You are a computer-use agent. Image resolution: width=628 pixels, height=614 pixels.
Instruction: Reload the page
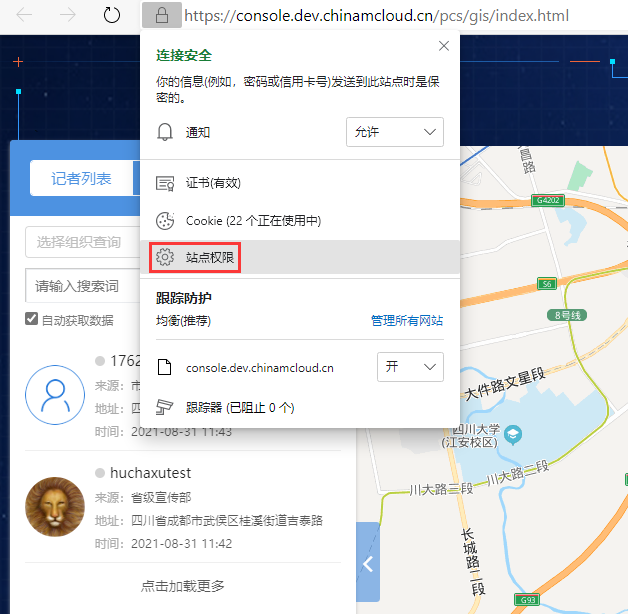pos(113,16)
